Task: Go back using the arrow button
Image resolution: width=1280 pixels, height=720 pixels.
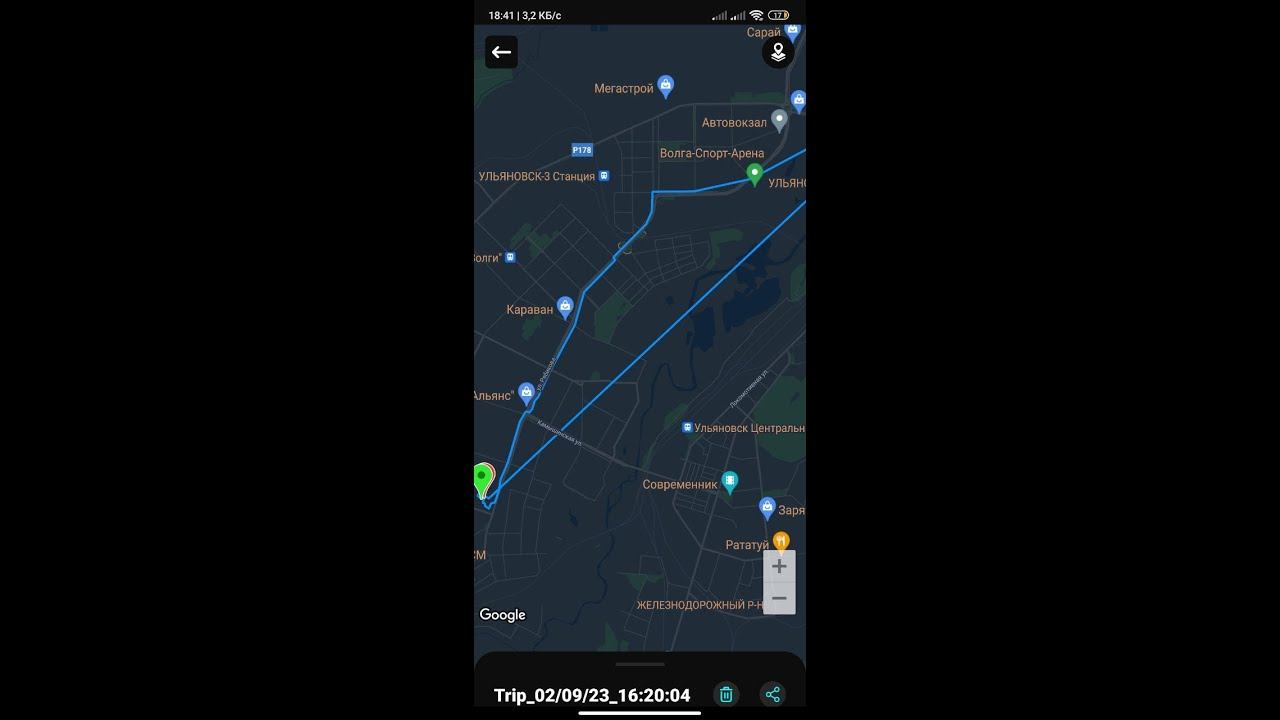Action: [x=501, y=53]
